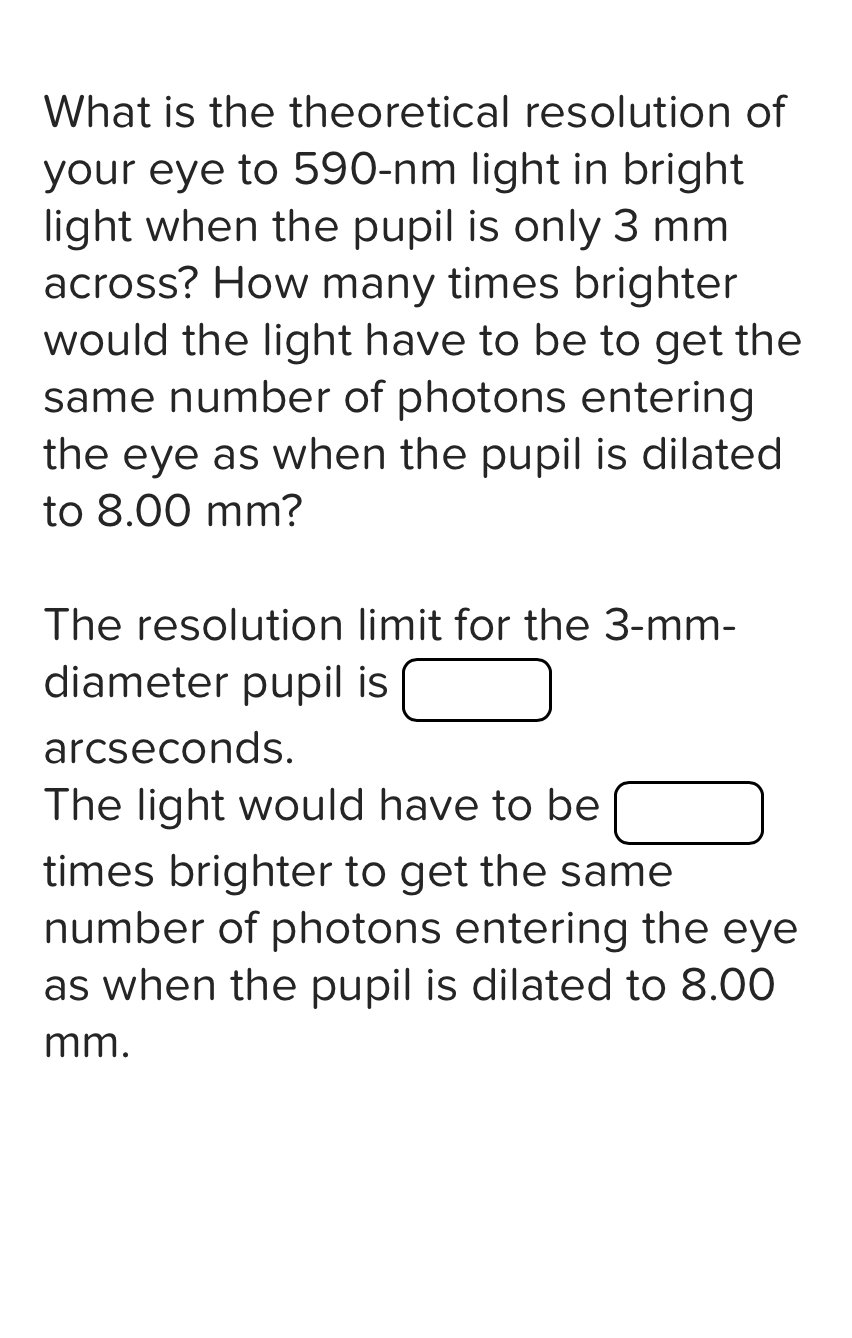This screenshot has height=1338, width=852.
Task: Select the empty box after 'have to be'
Action: (689, 813)
